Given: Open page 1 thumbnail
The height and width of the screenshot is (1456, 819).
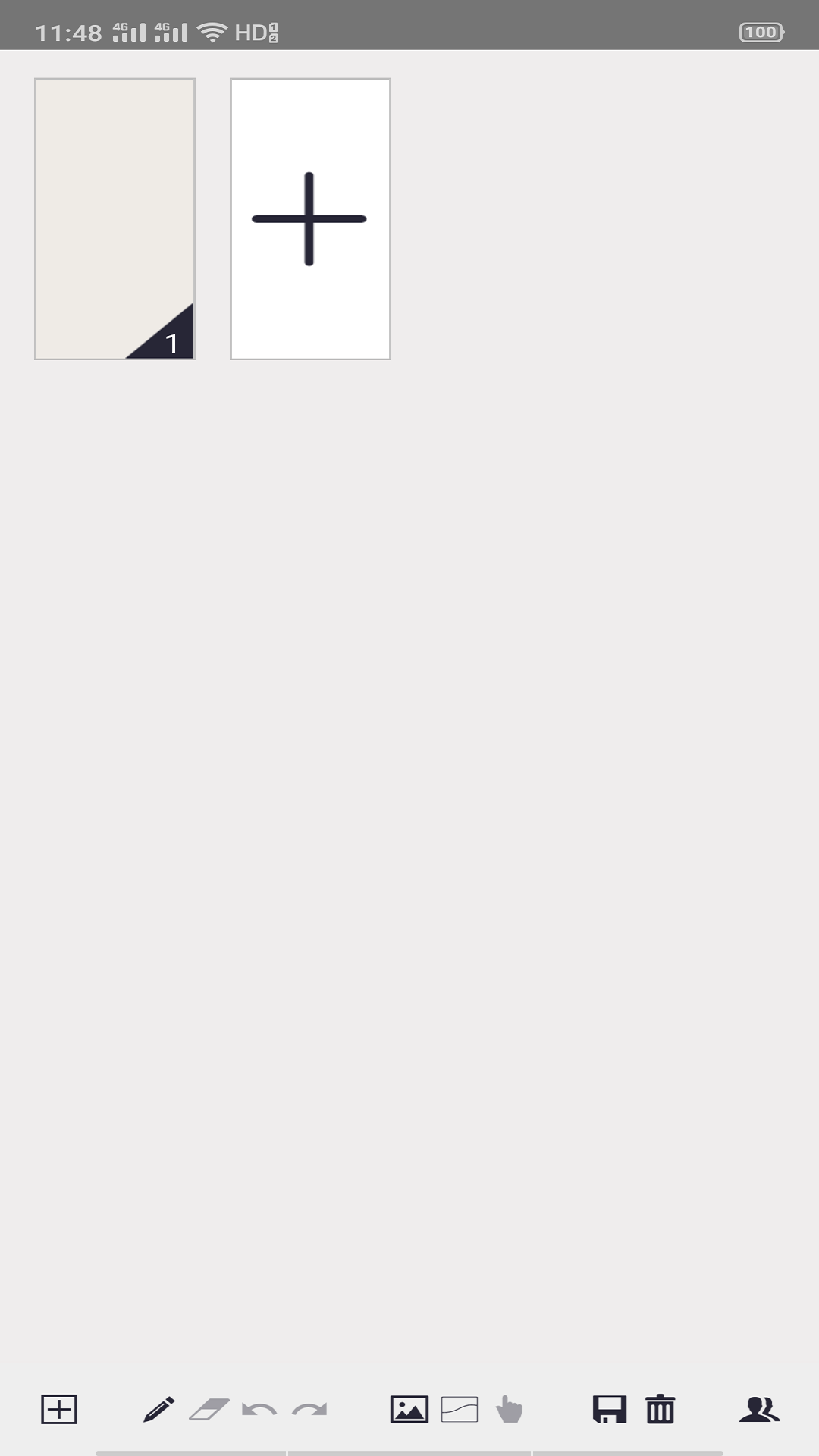Looking at the screenshot, I should click(115, 218).
